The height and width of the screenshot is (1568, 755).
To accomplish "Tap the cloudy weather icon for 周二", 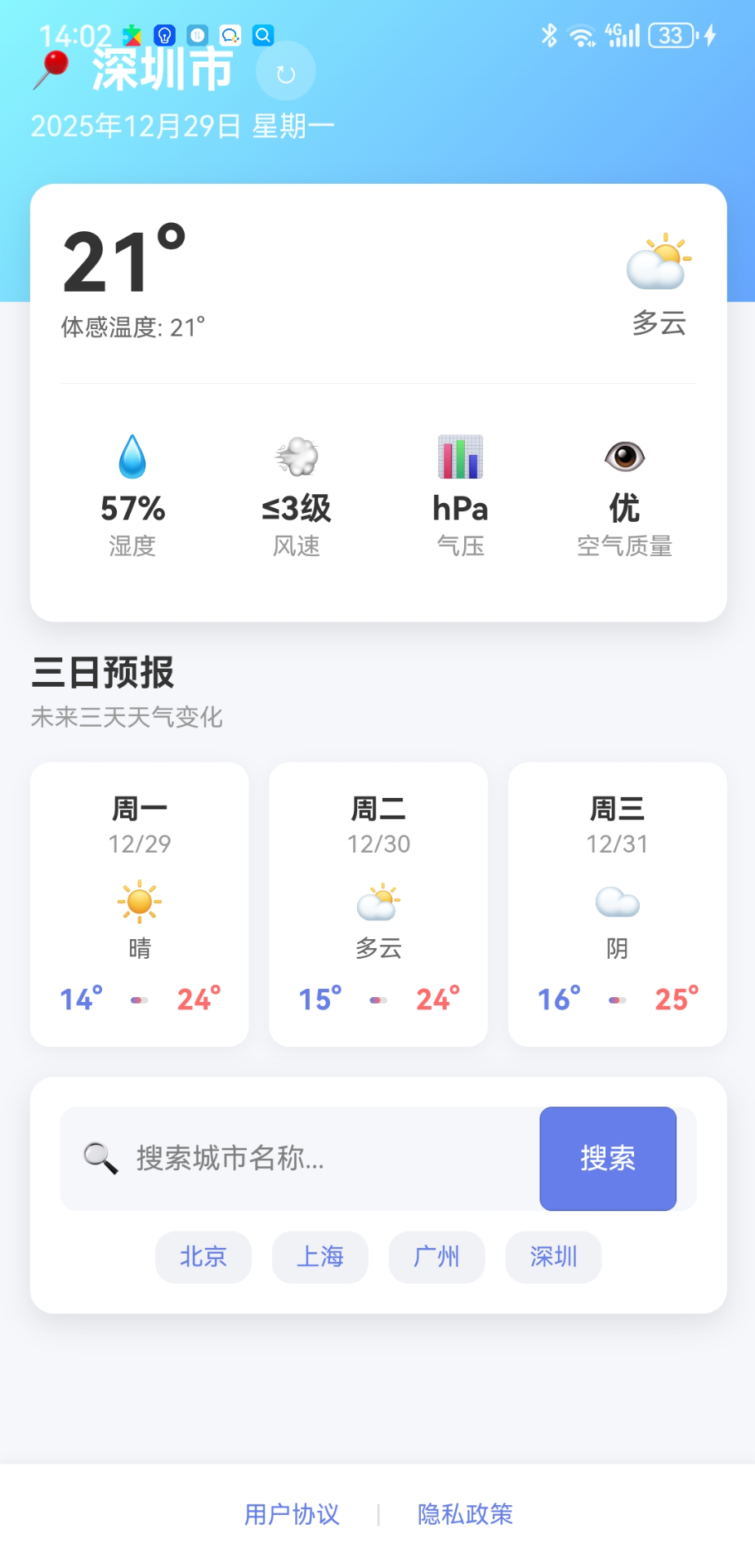I will tap(377, 901).
